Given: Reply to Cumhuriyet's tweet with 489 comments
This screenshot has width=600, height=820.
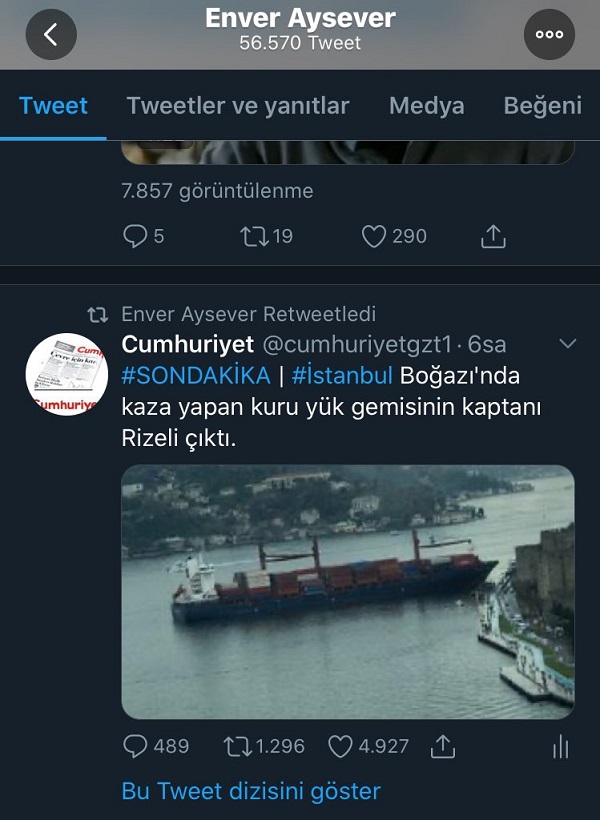Looking at the screenshot, I should click(x=135, y=746).
